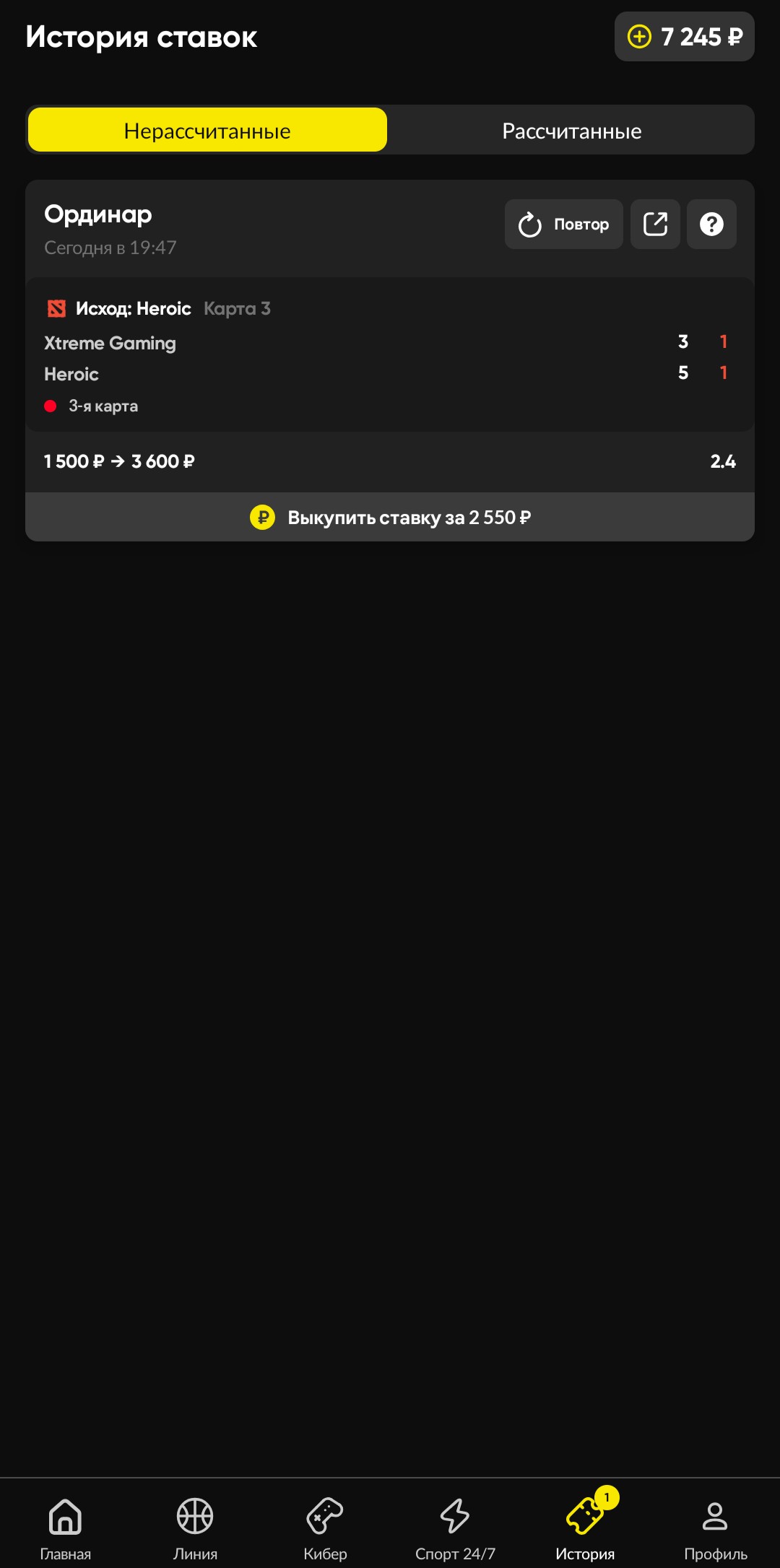Screen dimensions: 780x1568
Task: Select the Нерассчитанные tab
Action: (x=207, y=130)
